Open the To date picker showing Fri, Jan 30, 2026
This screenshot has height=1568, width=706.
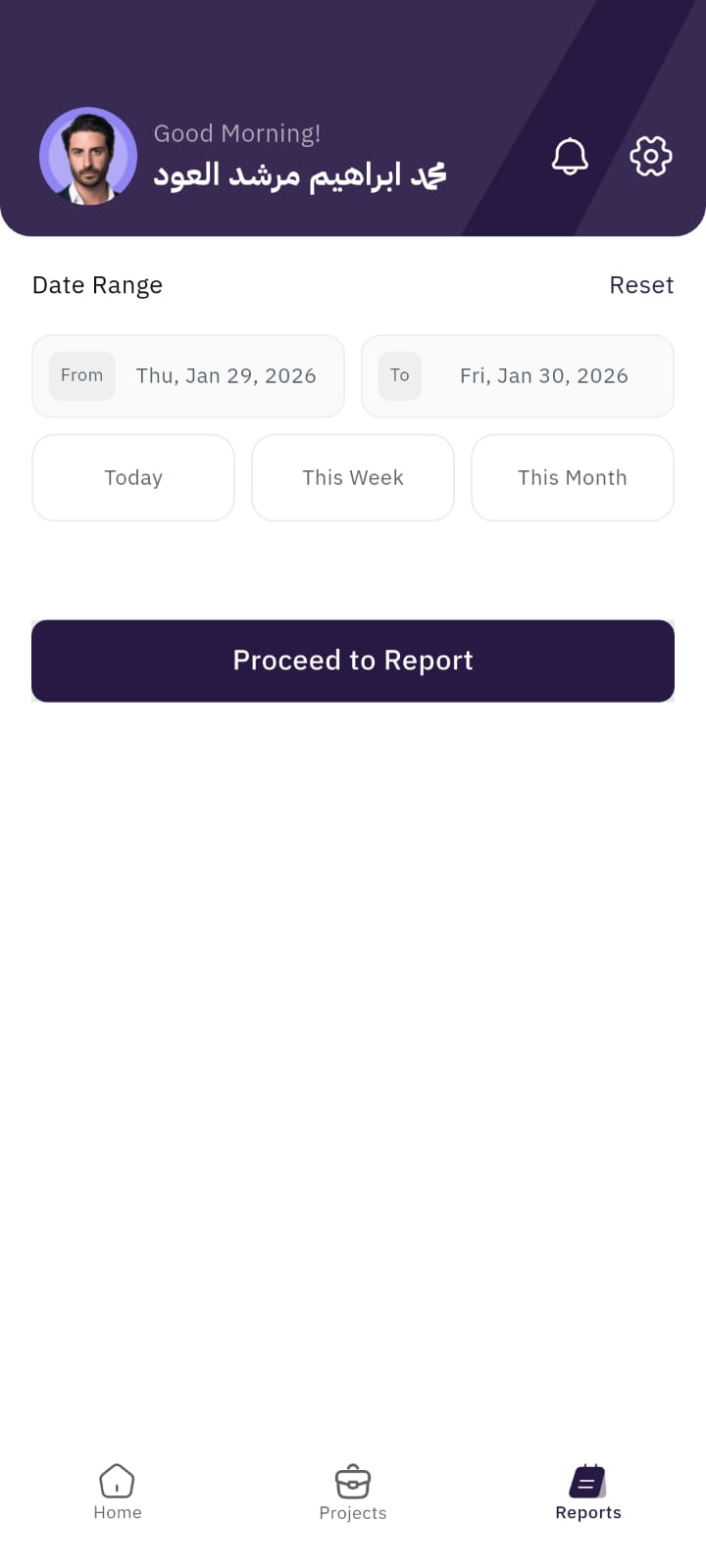point(543,375)
